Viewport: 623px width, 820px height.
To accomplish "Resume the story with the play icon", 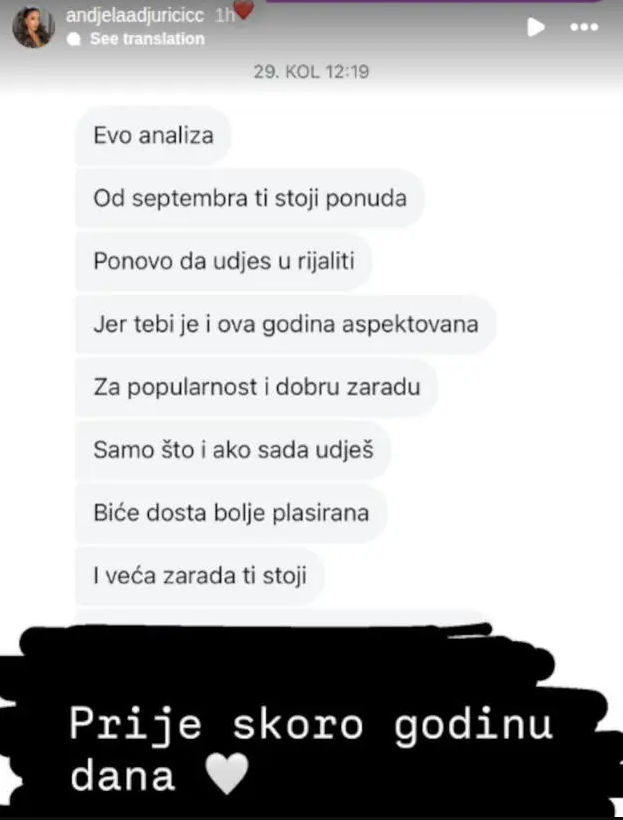I will 536,27.
